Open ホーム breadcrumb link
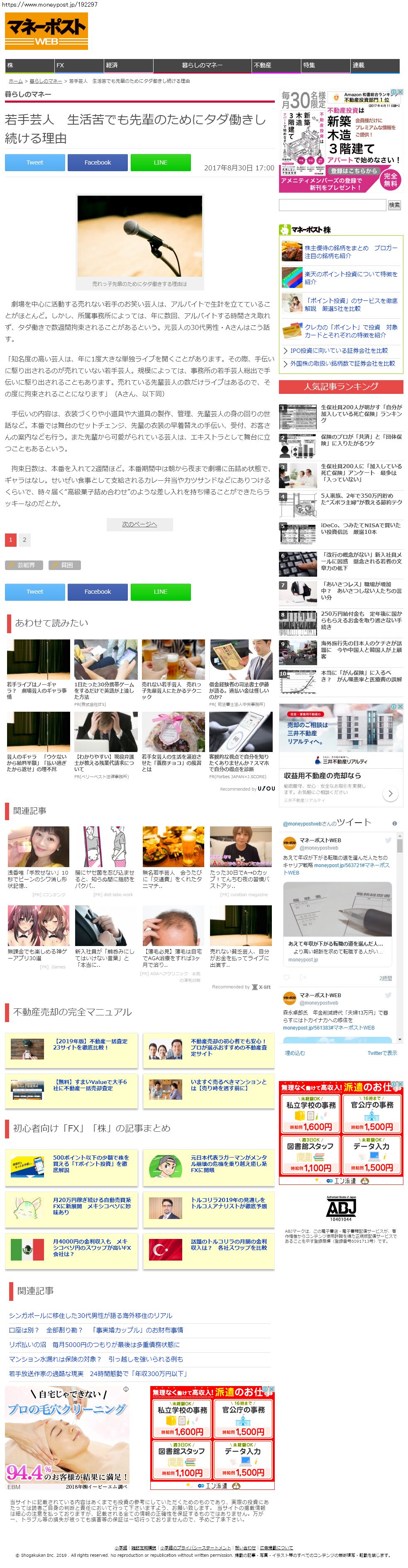The height and width of the screenshot is (1568, 408). tap(15, 81)
